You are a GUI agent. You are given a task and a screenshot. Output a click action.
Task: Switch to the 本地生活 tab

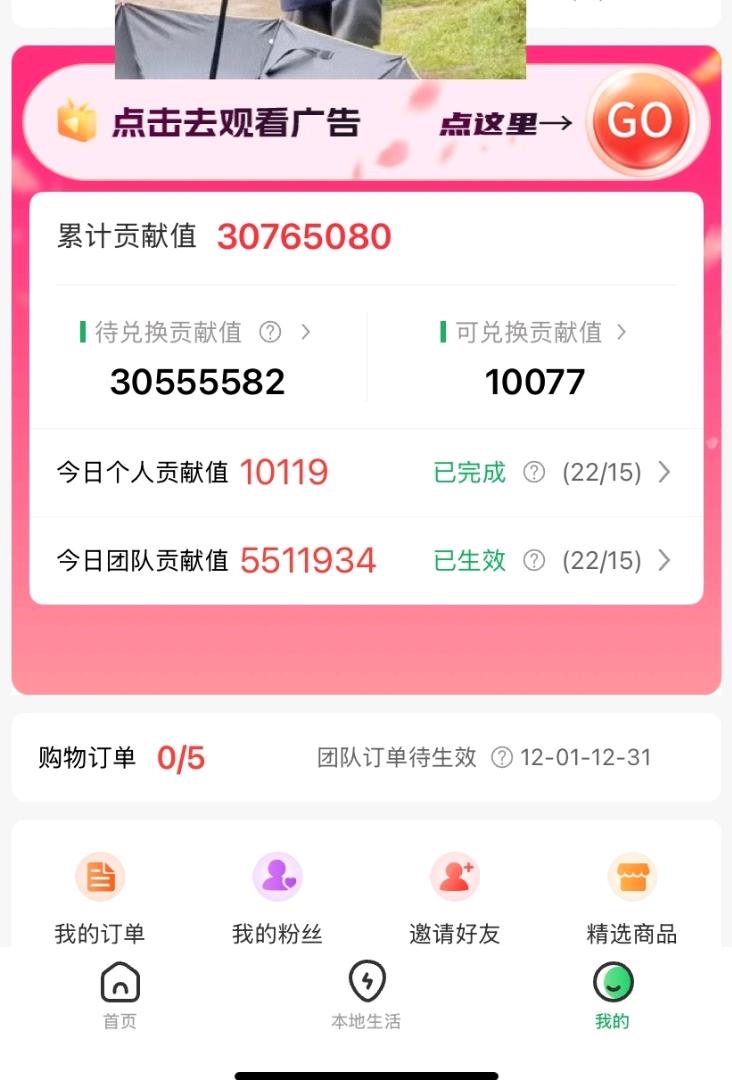pyautogui.click(x=368, y=995)
